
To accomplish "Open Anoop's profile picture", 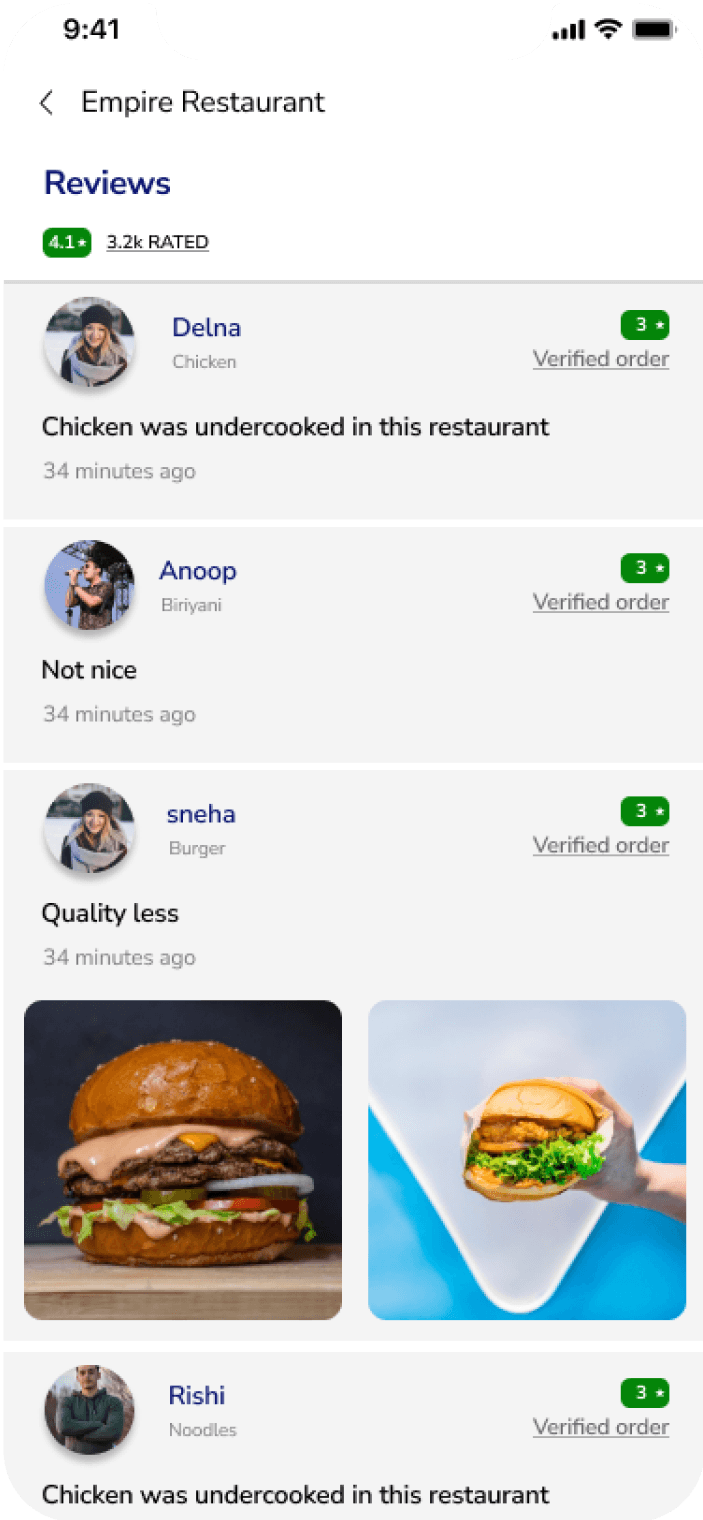I will 89,585.
